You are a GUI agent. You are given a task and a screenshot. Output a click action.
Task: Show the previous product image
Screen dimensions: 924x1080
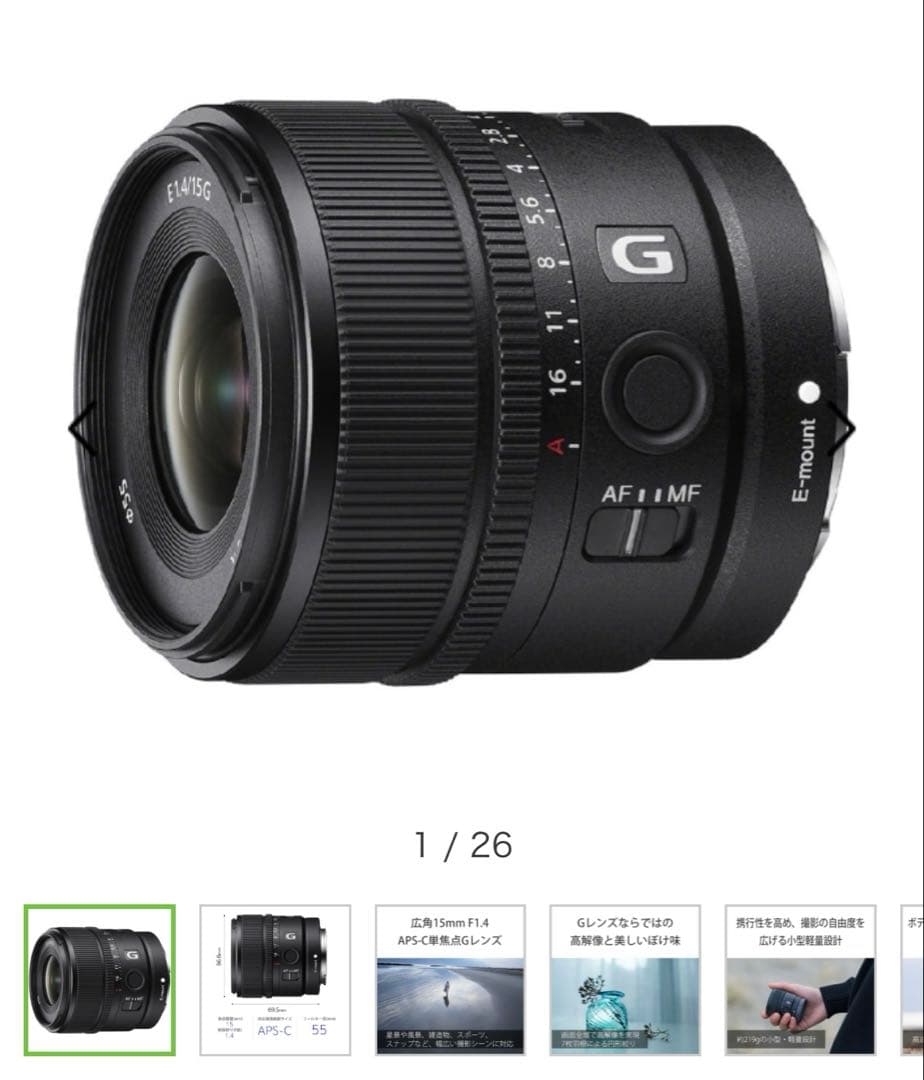point(82,430)
